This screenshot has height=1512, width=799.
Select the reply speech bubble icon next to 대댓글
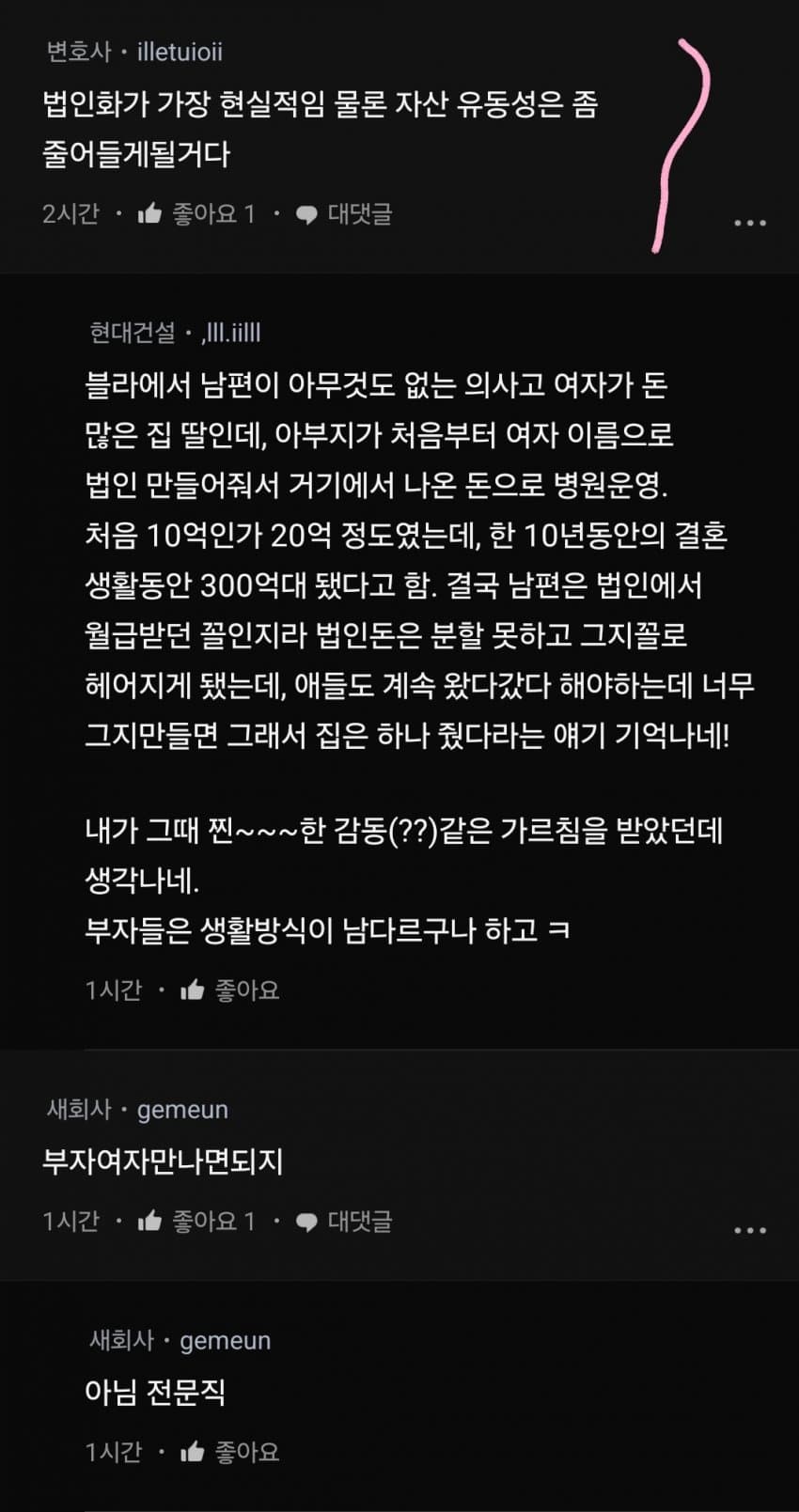pyautogui.click(x=305, y=216)
